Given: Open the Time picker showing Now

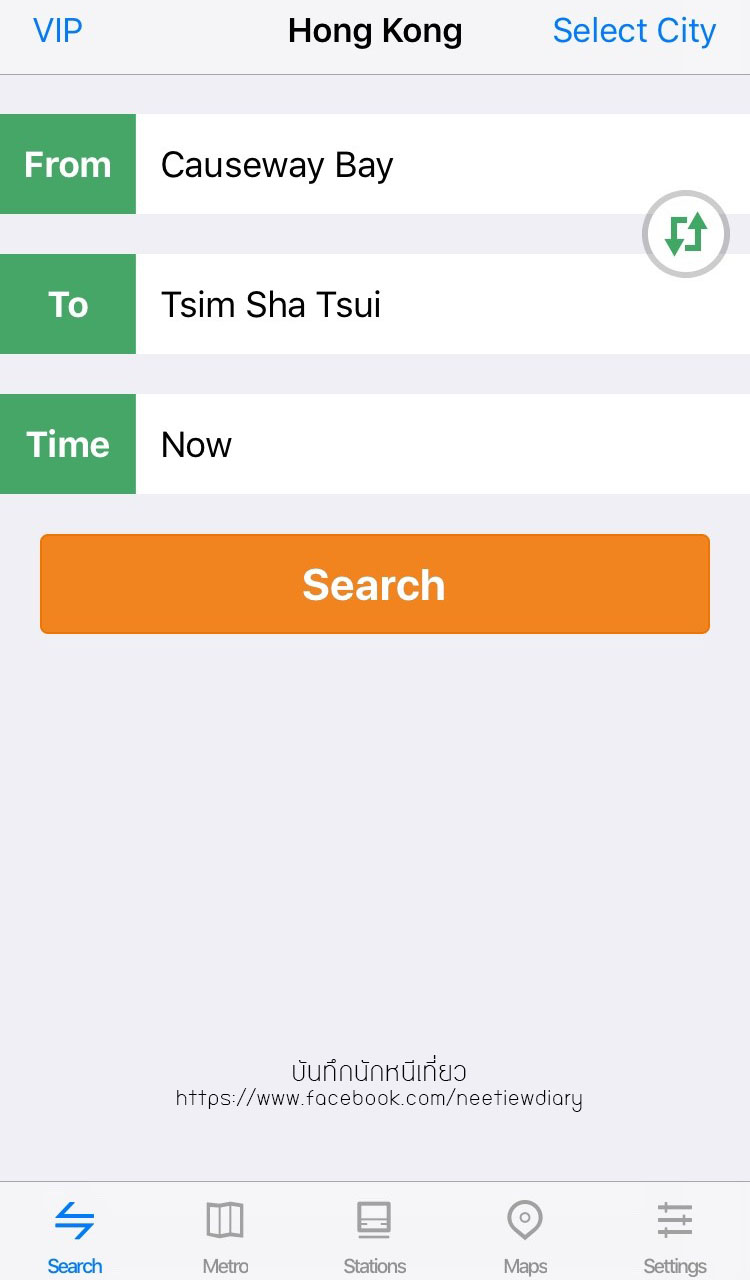Looking at the screenshot, I should 440,444.
